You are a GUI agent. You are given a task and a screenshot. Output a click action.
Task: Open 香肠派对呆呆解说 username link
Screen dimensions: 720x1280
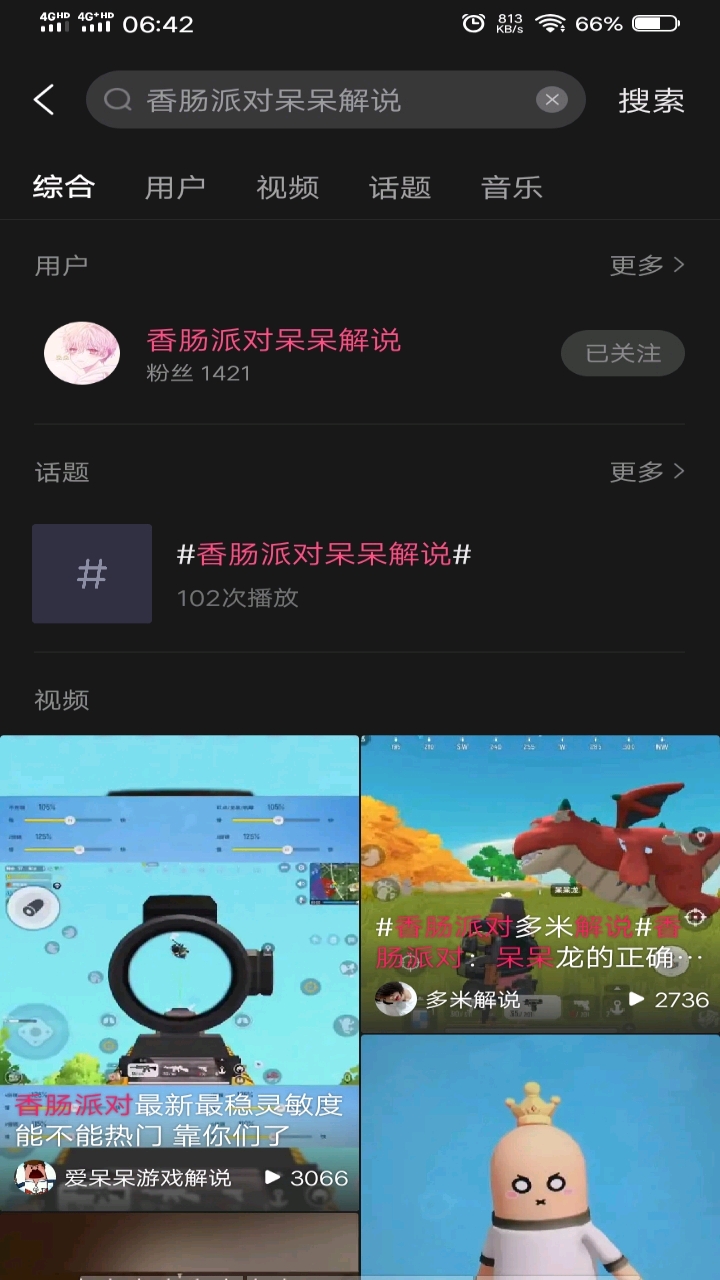pyautogui.click(x=272, y=341)
